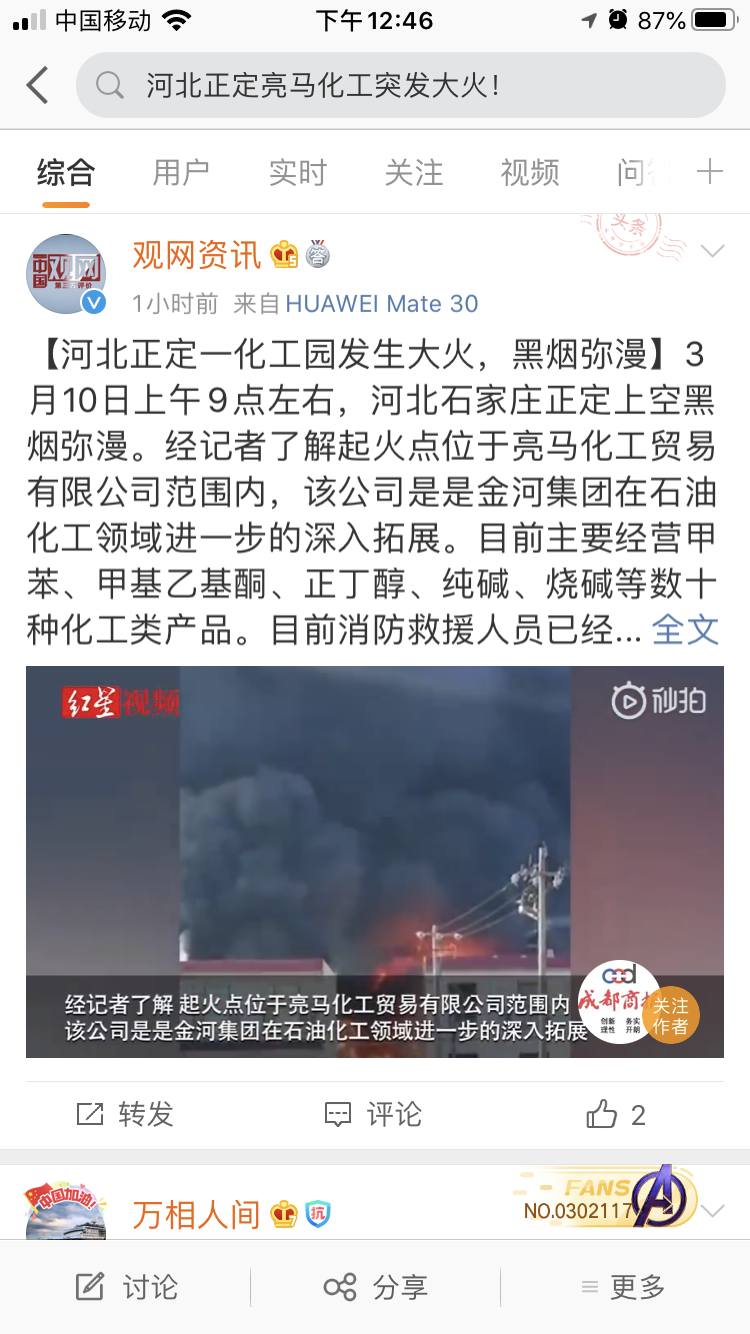Open 评论 under 观网资讯 post
The image size is (750, 1334).
click(x=374, y=1114)
